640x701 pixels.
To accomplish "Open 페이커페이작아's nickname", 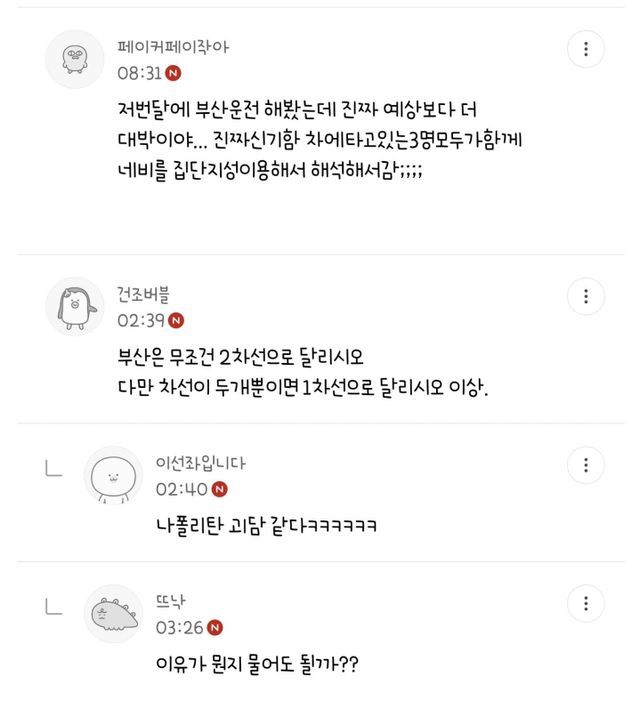I will [173, 47].
